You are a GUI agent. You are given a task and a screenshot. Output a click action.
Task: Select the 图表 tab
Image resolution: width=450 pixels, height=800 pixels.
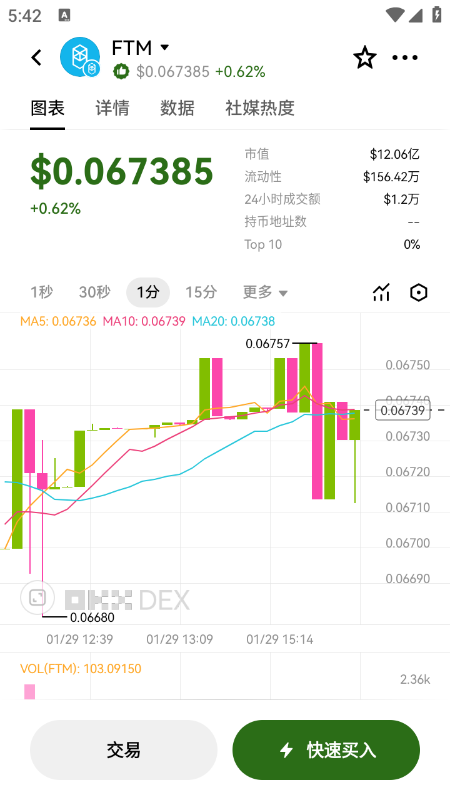[47, 108]
